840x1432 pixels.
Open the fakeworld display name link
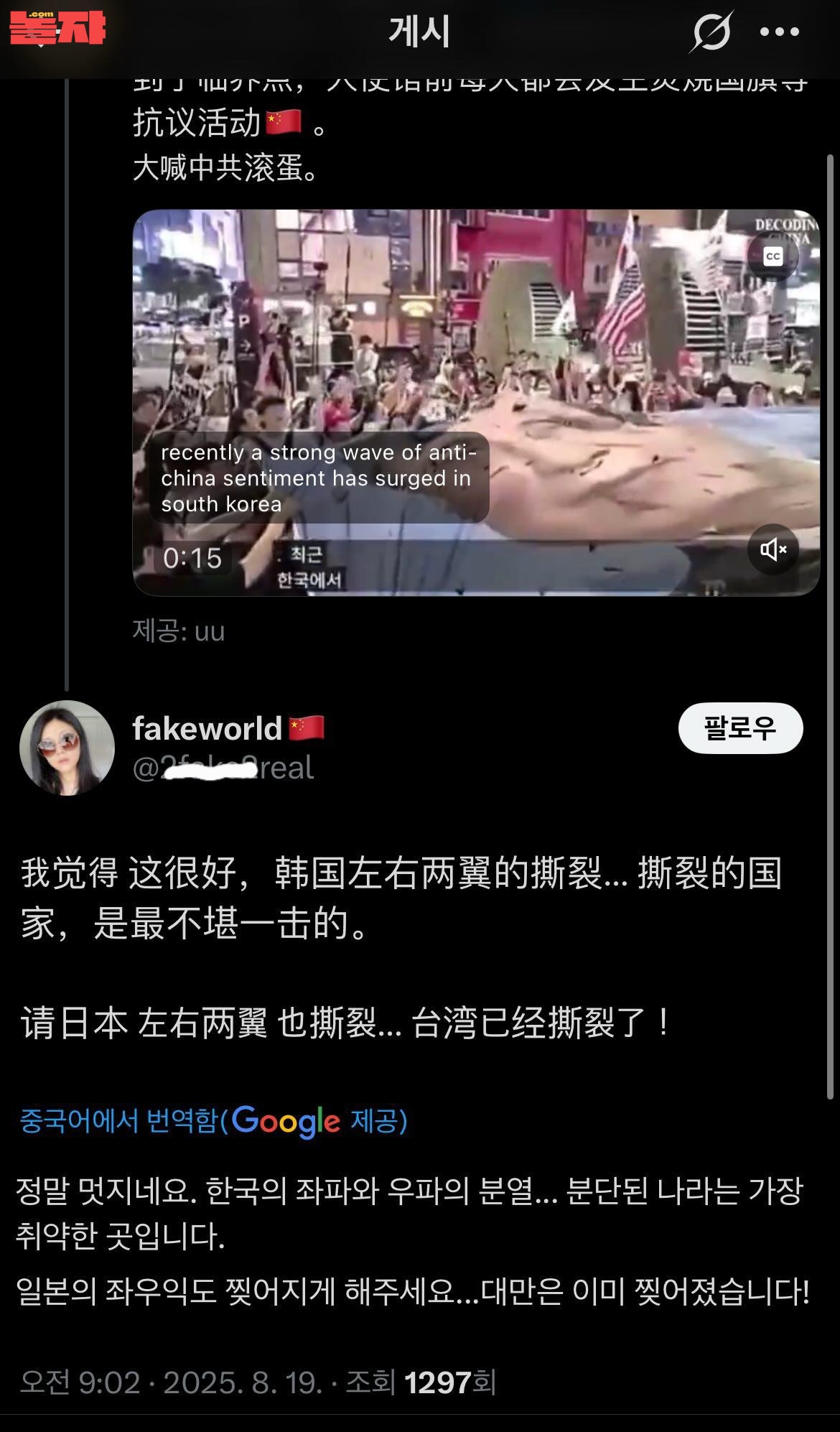[208, 728]
